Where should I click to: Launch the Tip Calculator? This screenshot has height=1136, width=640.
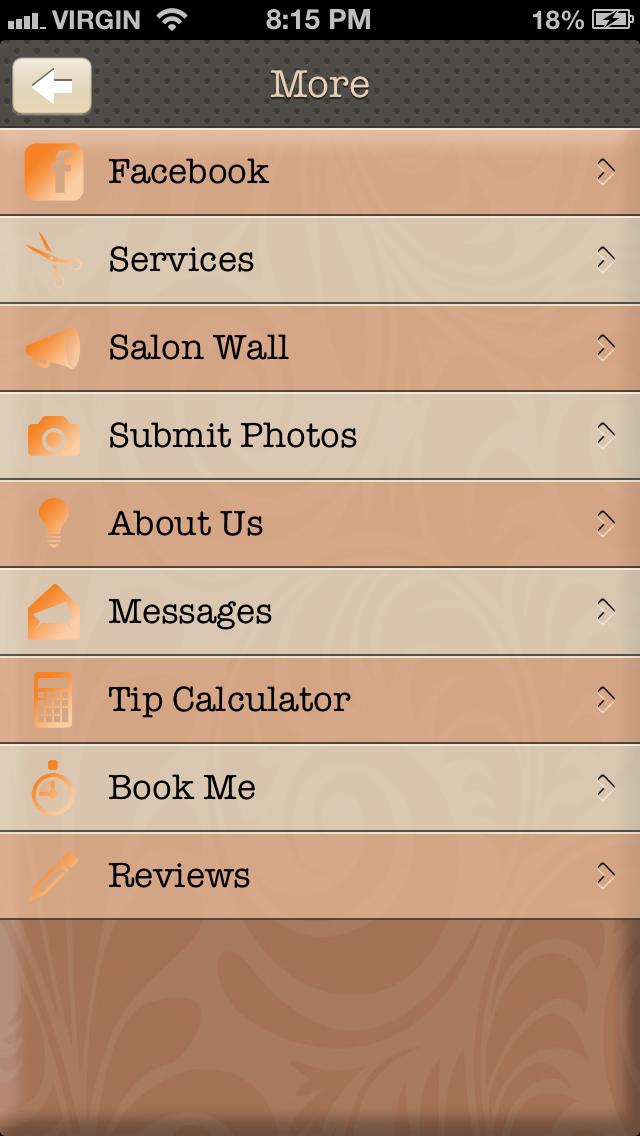coord(320,699)
